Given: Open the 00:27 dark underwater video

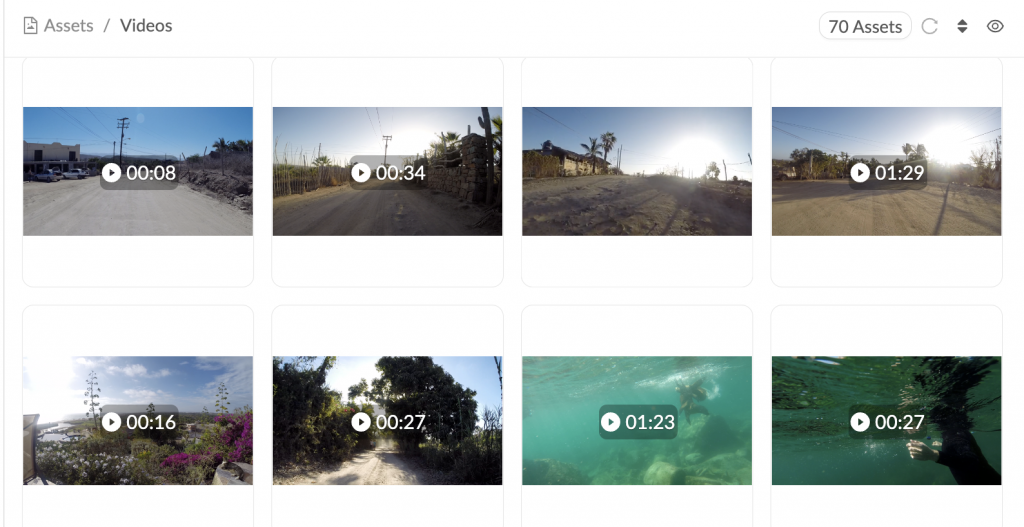Looking at the screenshot, I should pyautogui.click(x=886, y=421).
